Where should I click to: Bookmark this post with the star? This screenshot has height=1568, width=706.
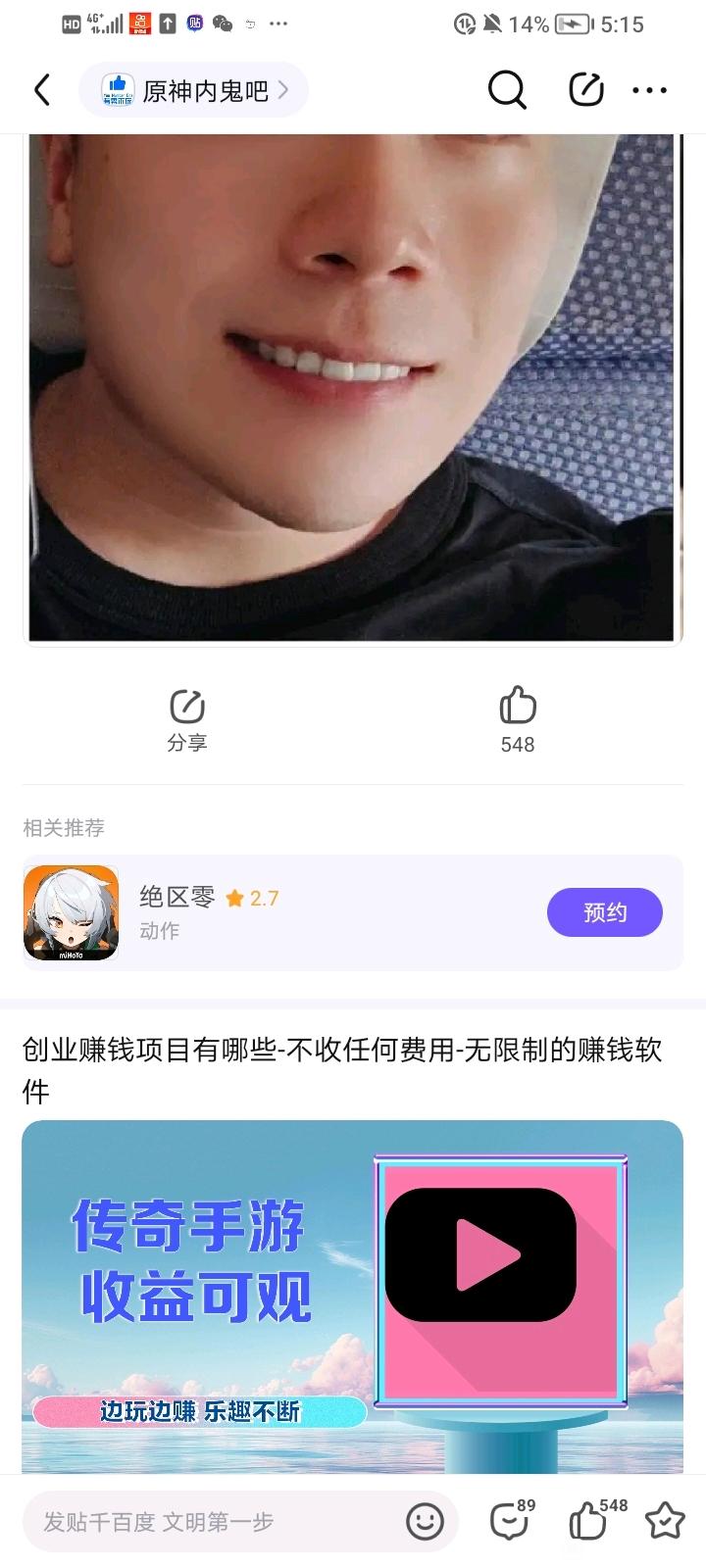pyautogui.click(x=665, y=1522)
